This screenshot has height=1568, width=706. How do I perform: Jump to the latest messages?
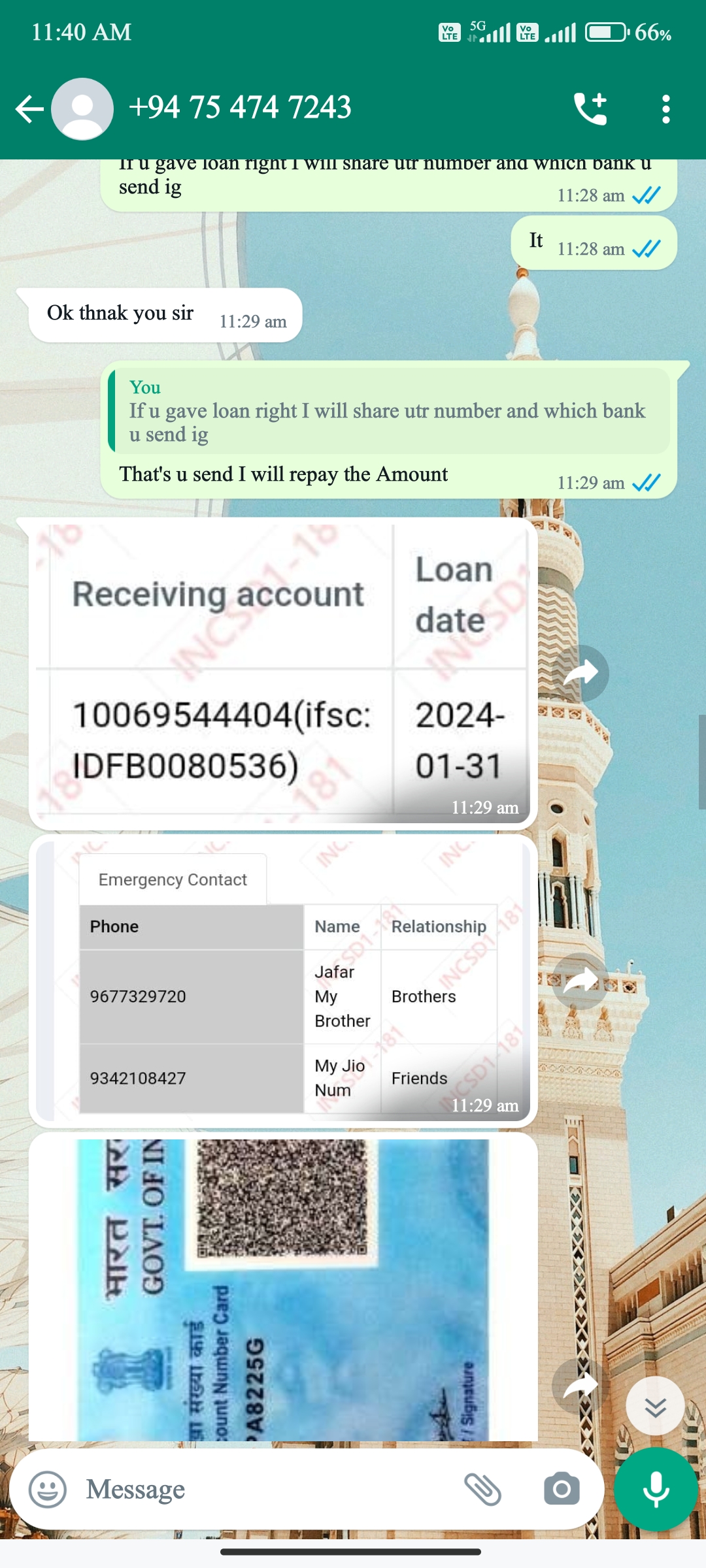(655, 1406)
